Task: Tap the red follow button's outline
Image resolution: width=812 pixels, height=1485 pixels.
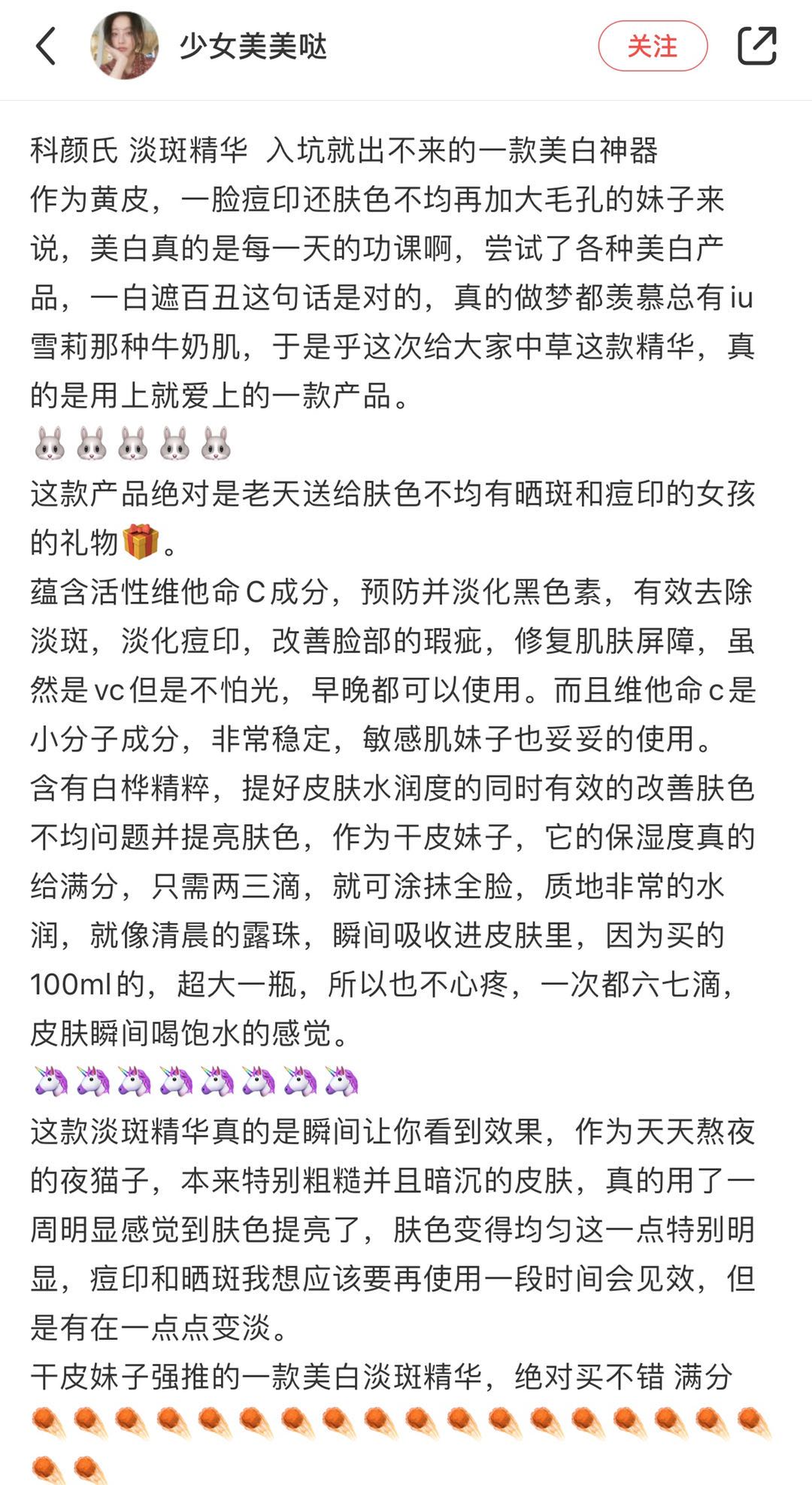Action: 655,47
